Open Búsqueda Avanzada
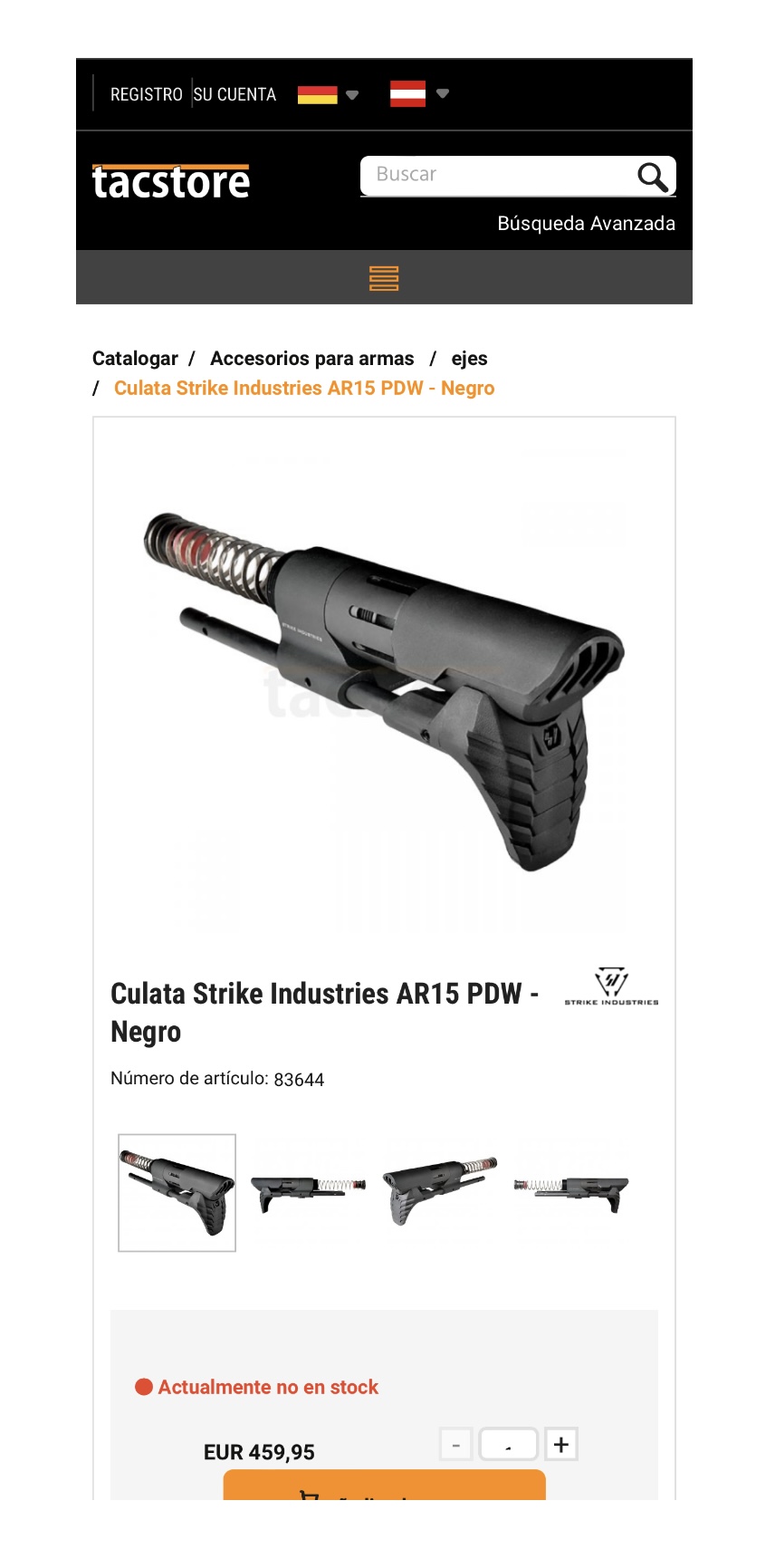The image size is (775, 1568). 586,224
